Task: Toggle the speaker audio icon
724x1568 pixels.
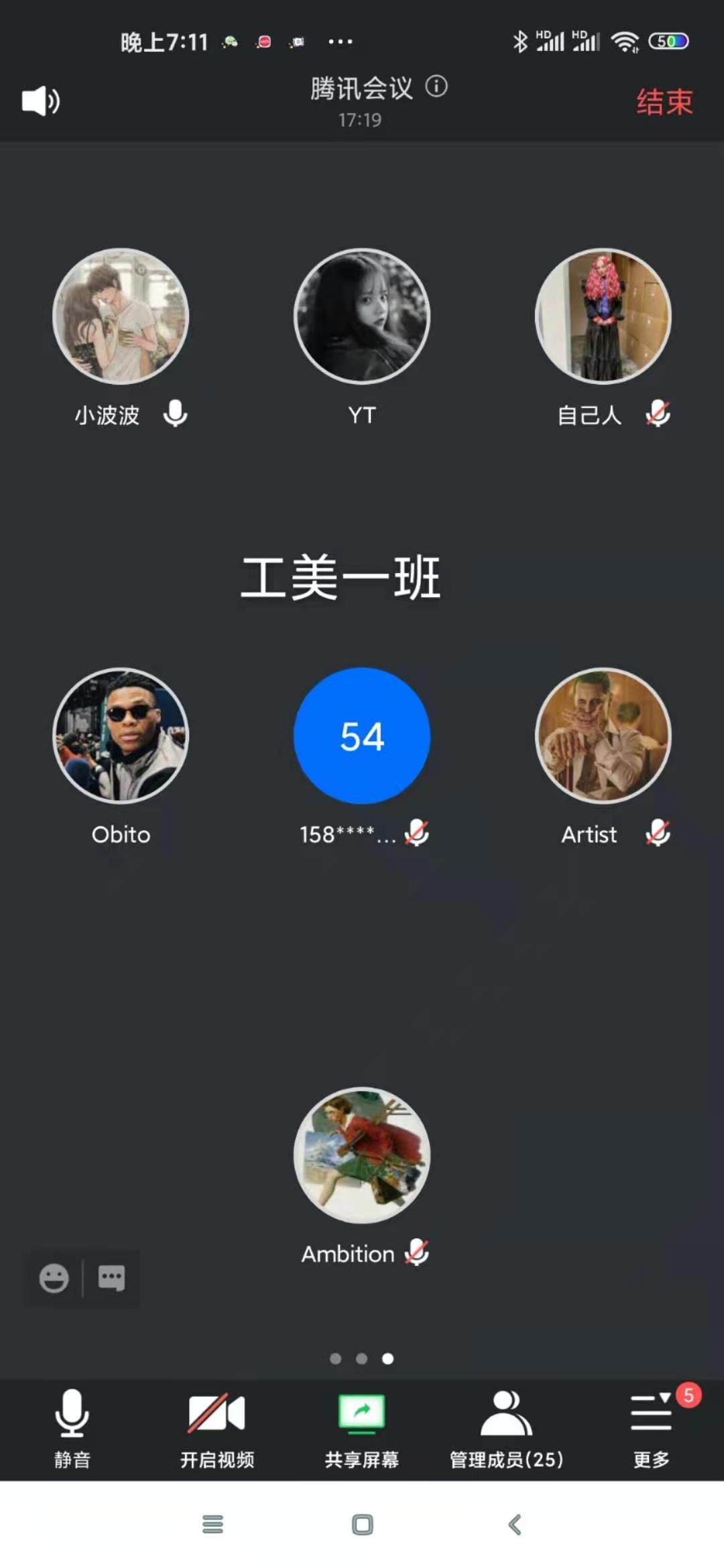Action: [40, 101]
